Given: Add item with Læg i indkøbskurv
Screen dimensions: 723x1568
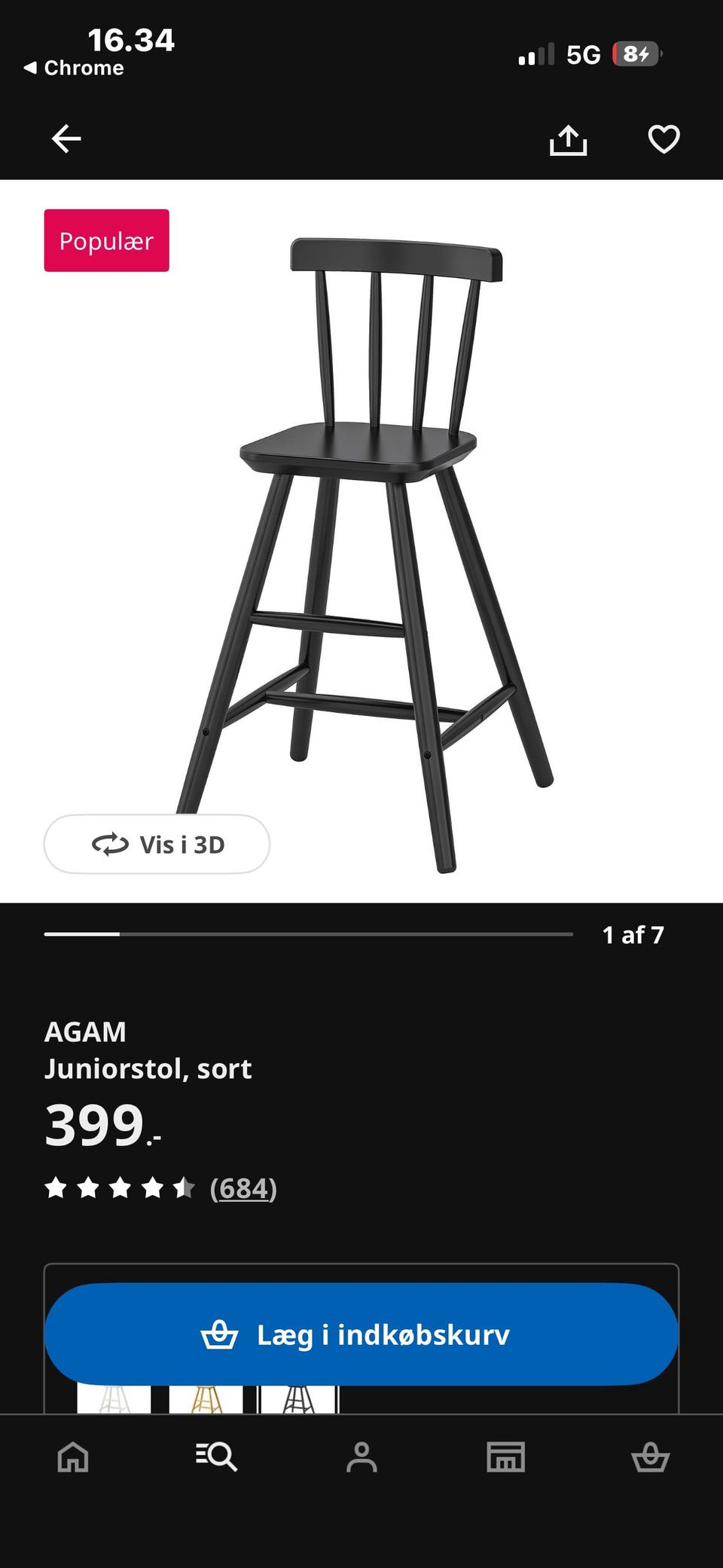Looking at the screenshot, I should pos(361,1334).
